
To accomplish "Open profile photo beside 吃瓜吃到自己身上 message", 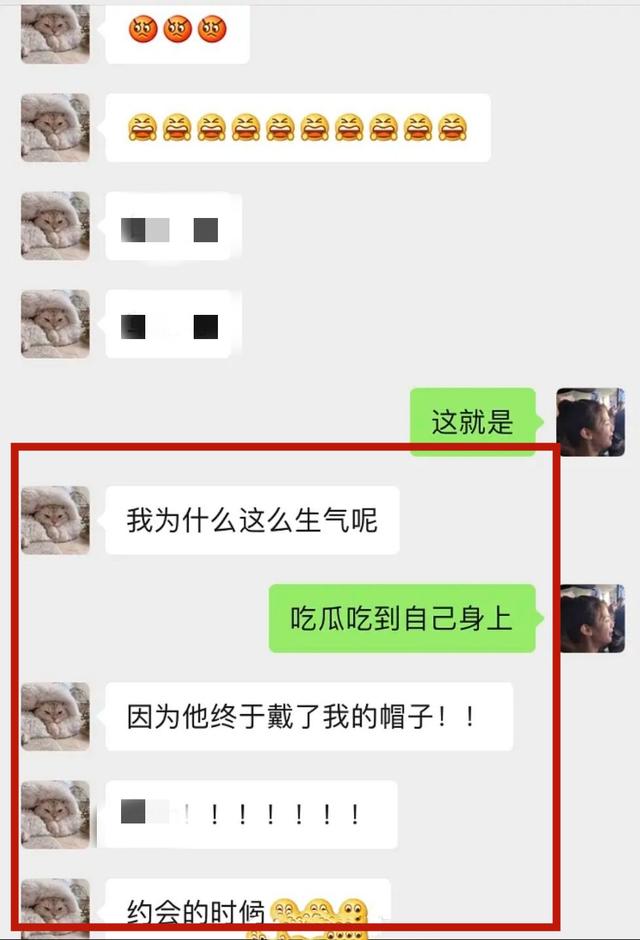I will (592, 618).
